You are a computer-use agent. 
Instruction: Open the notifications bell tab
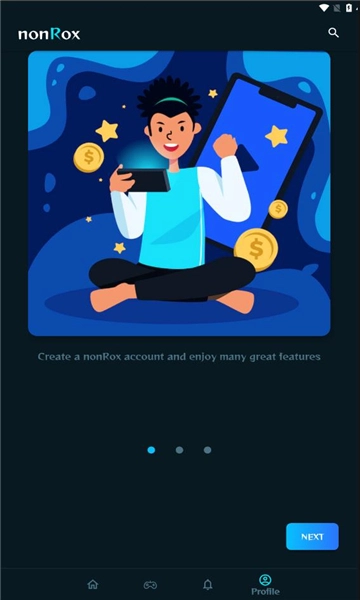coord(207,584)
